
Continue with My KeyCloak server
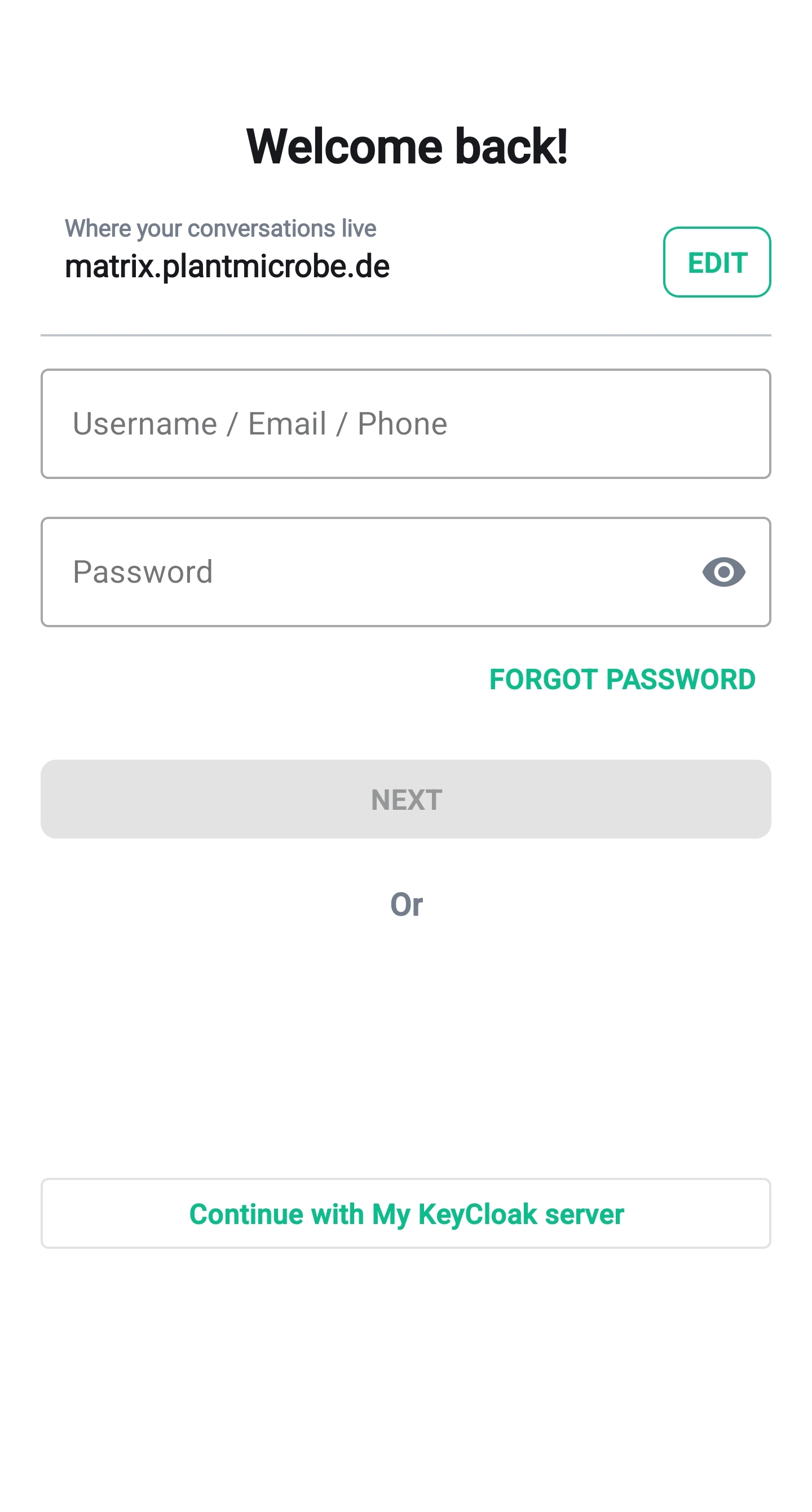405,1213
